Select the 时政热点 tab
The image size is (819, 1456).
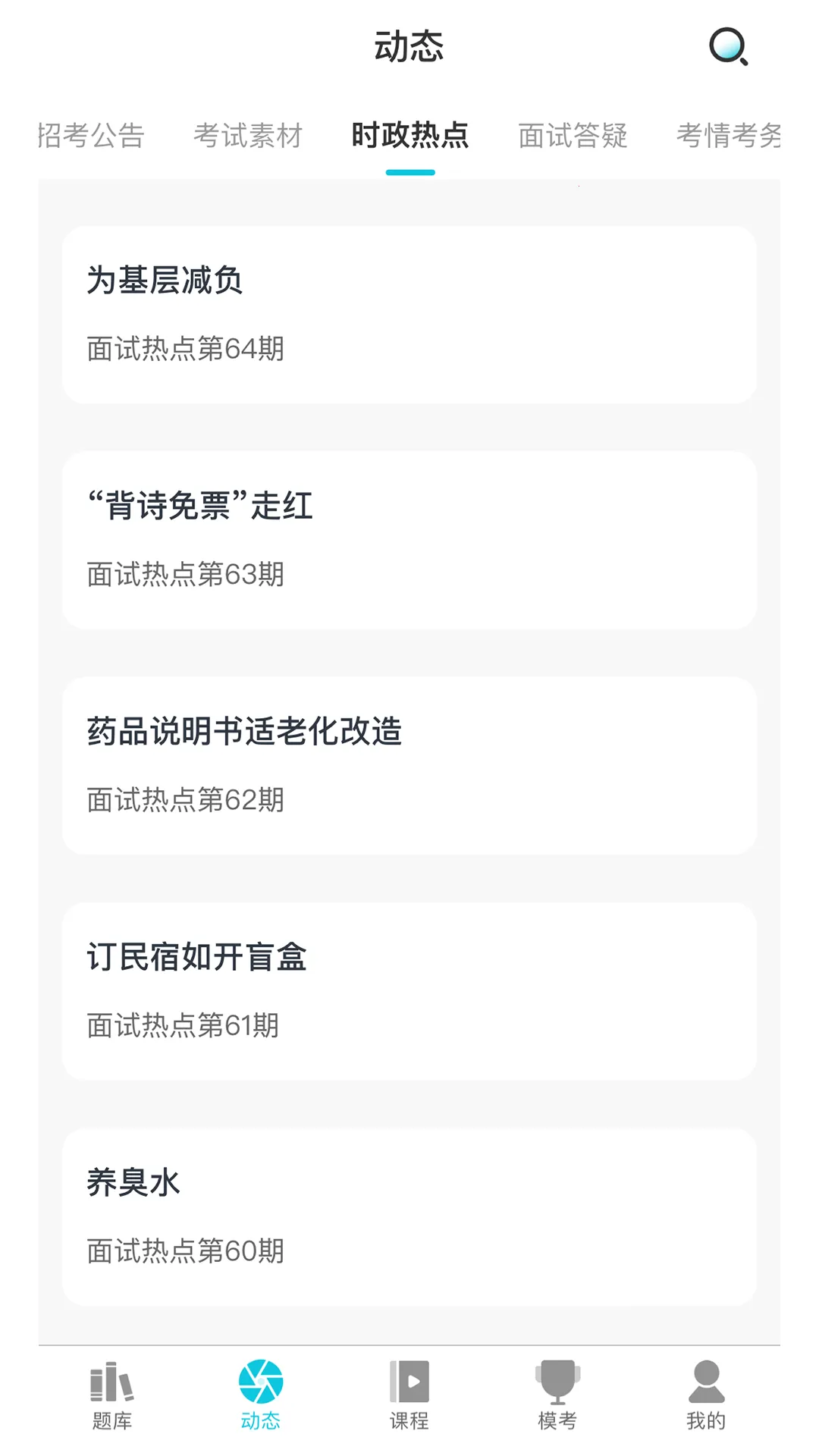click(409, 135)
